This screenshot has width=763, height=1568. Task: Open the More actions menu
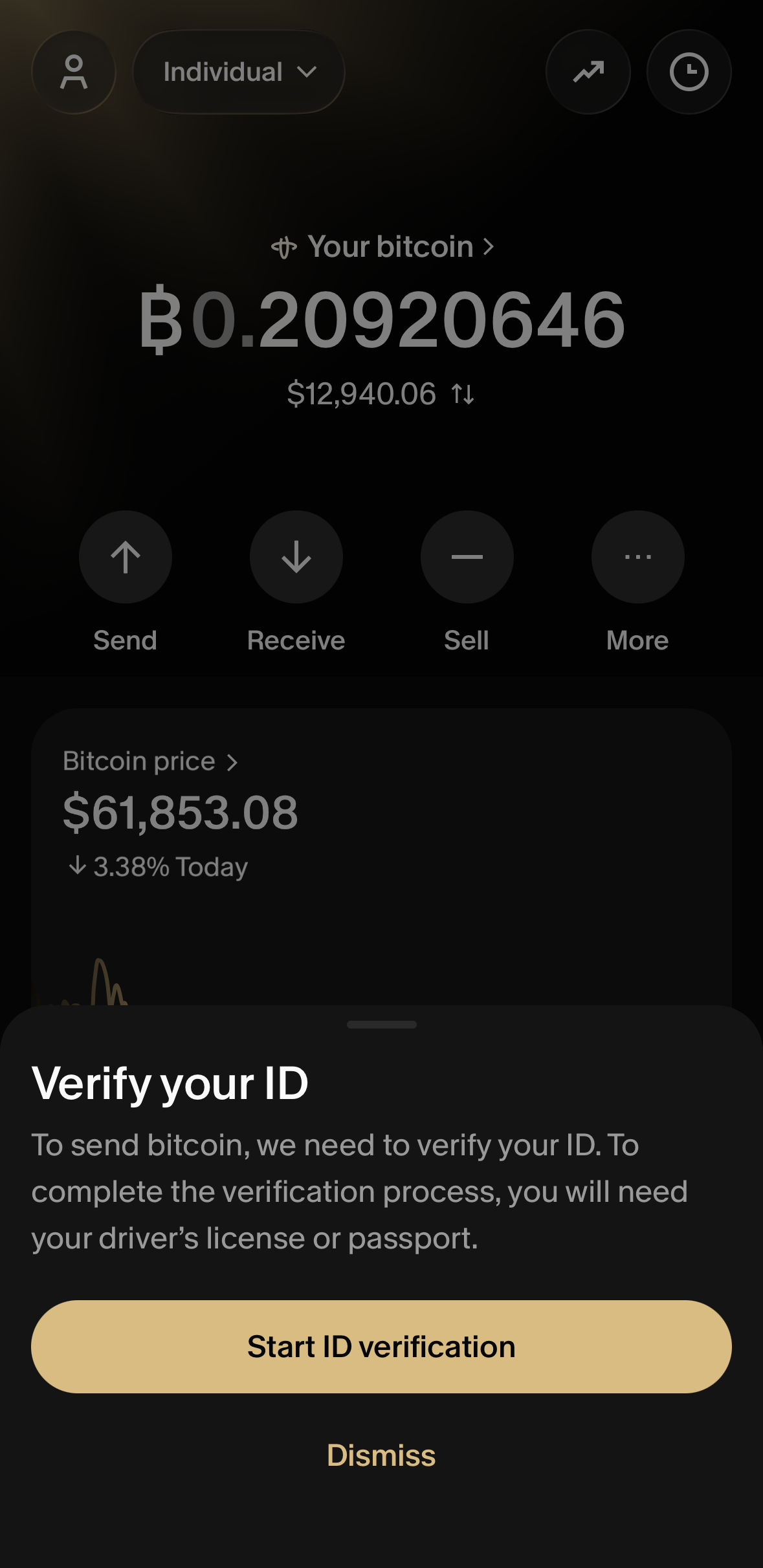[x=637, y=582]
